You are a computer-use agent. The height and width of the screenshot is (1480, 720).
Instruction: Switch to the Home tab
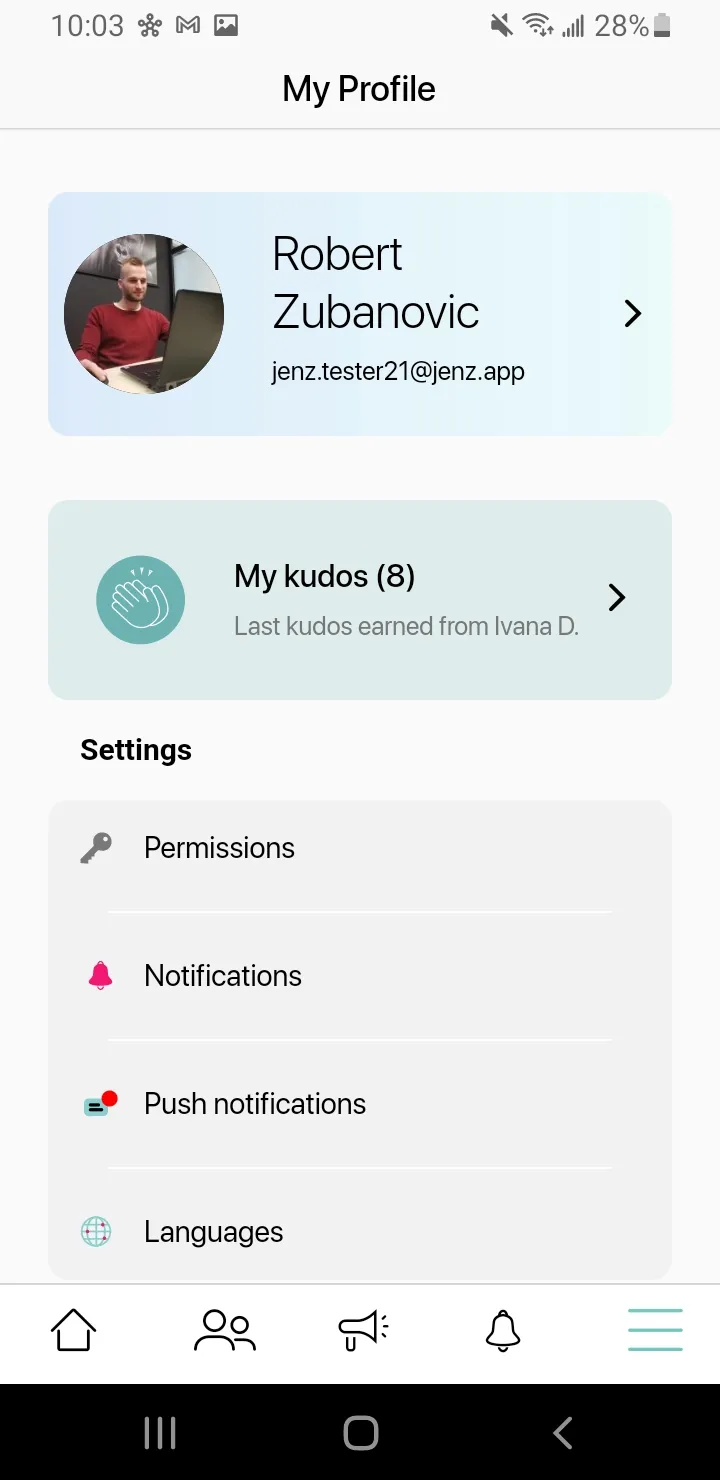74,1330
